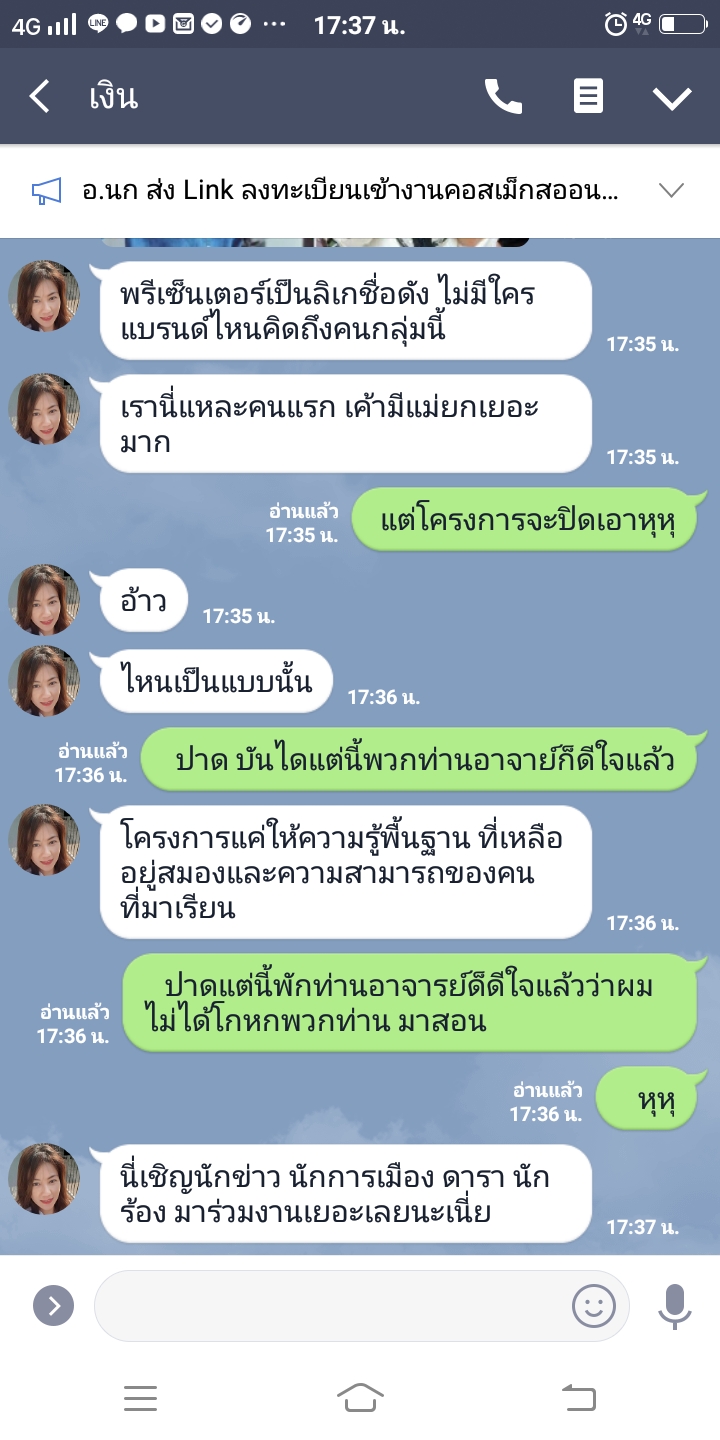The height and width of the screenshot is (1440, 720).
Task: View sender's profile picture beside อ้าว message
Action: pyautogui.click(x=44, y=600)
